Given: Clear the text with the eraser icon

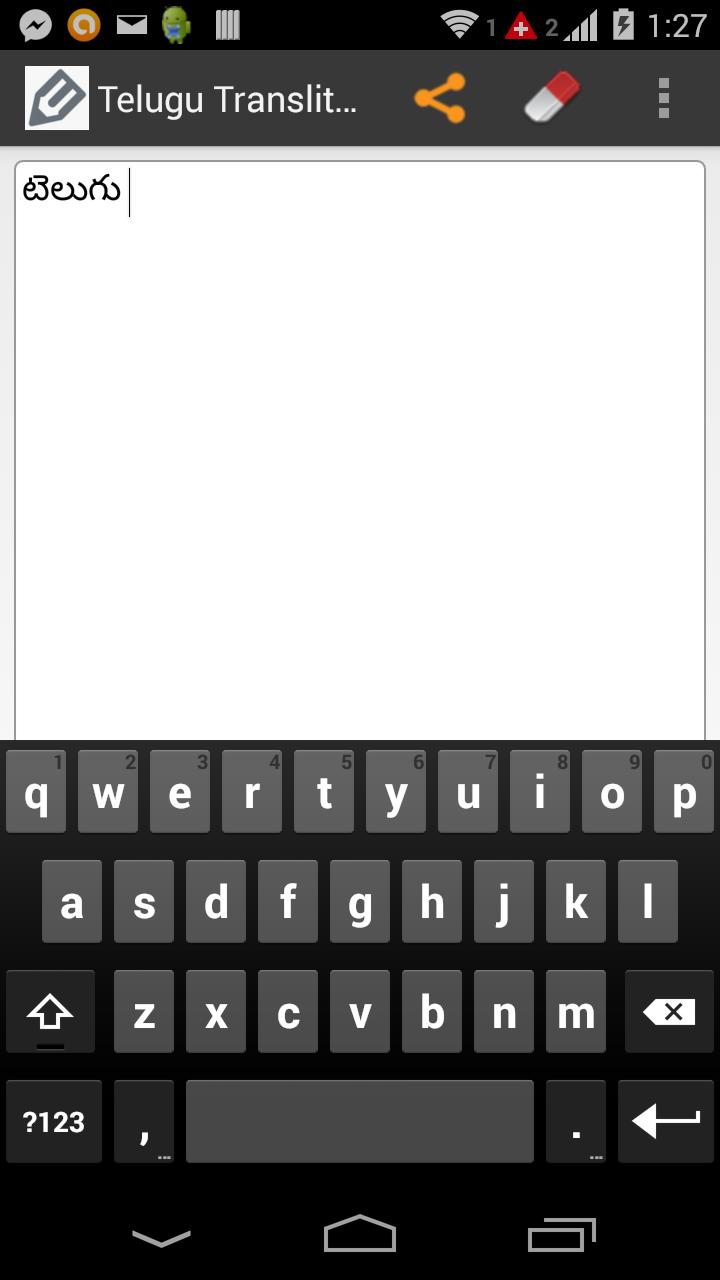Looking at the screenshot, I should pyautogui.click(x=552, y=98).
